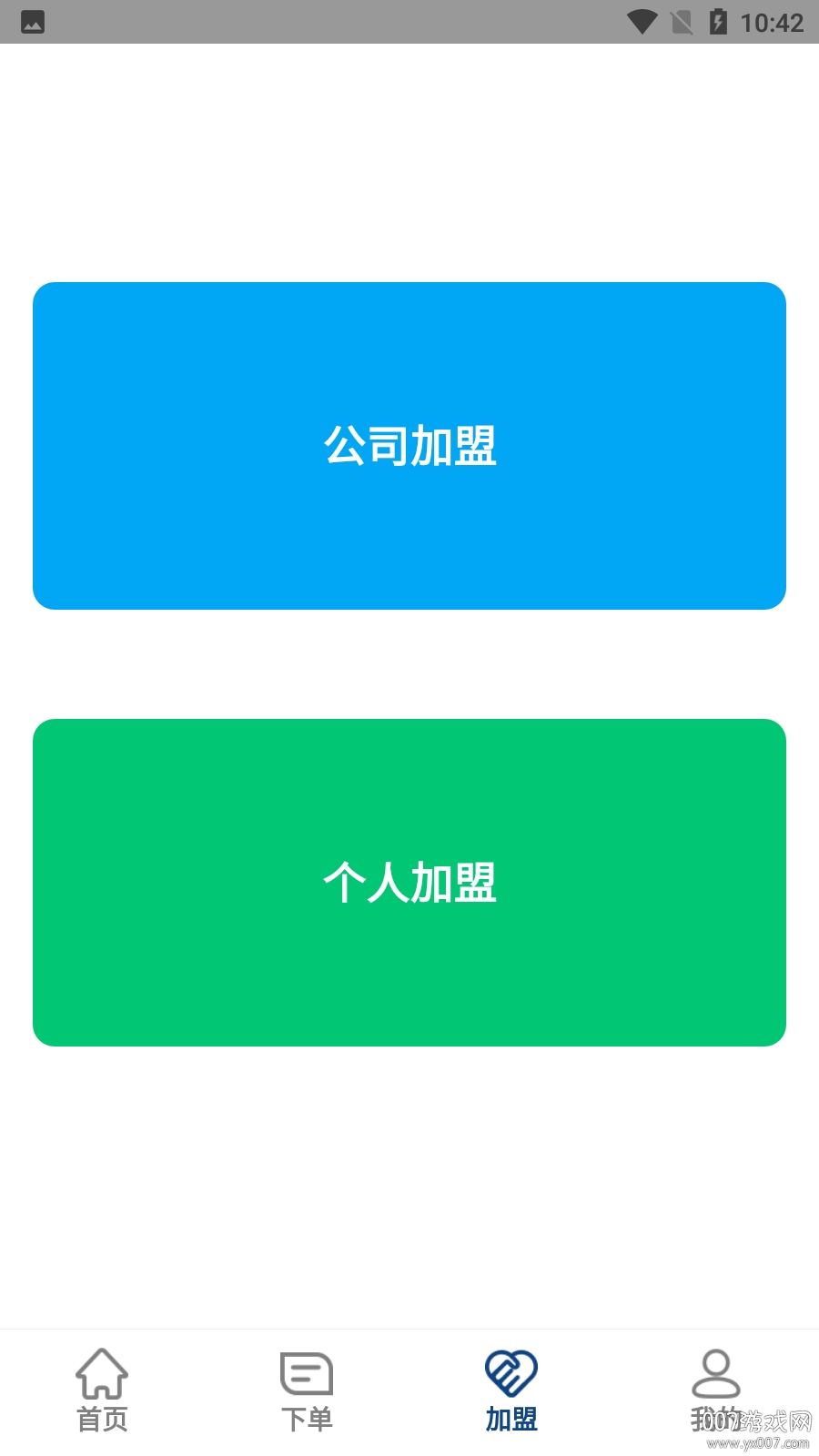Open the 公司加盟 company franchise option
Screen dimensions: 819x1456
coord(409,446)
